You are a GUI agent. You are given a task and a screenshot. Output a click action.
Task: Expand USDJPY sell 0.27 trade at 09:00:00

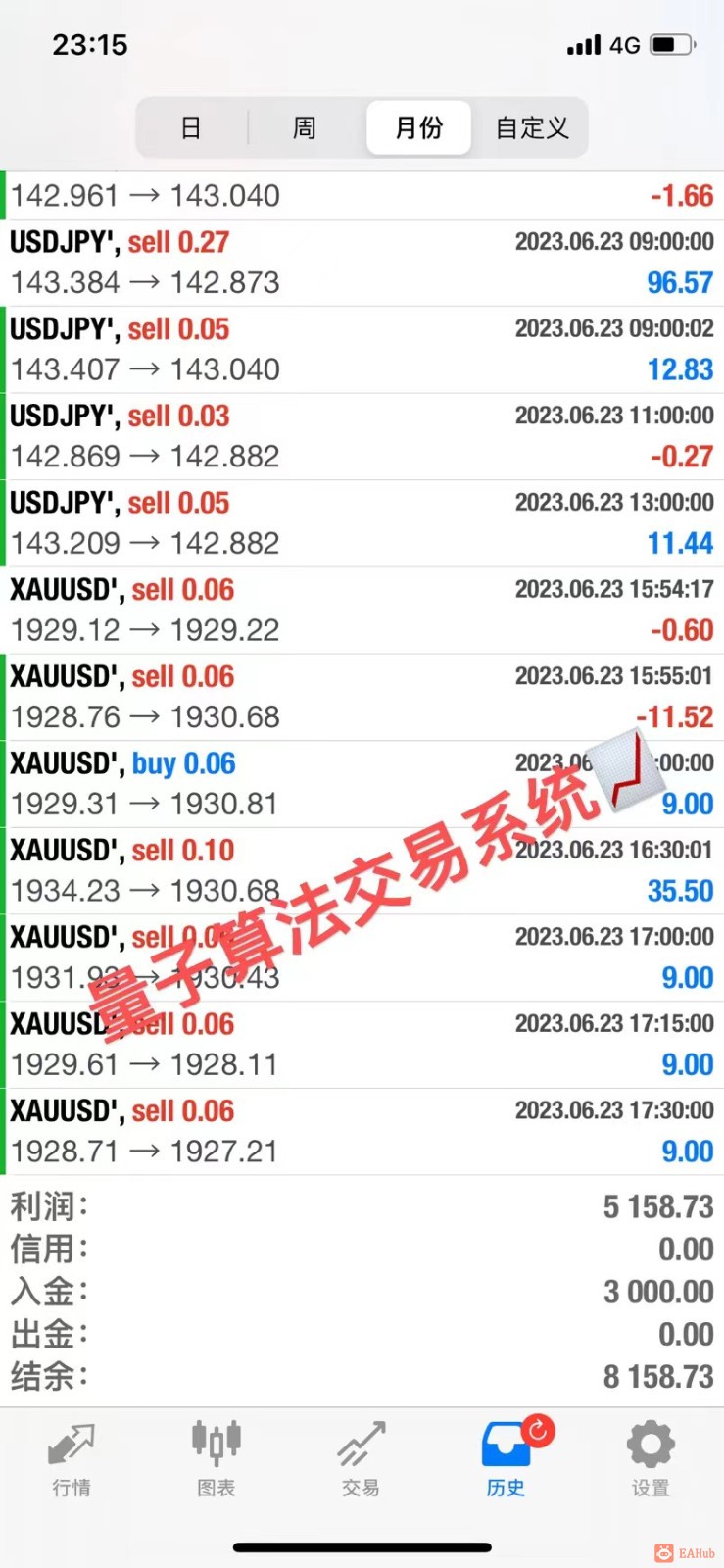tap(362, 263)
